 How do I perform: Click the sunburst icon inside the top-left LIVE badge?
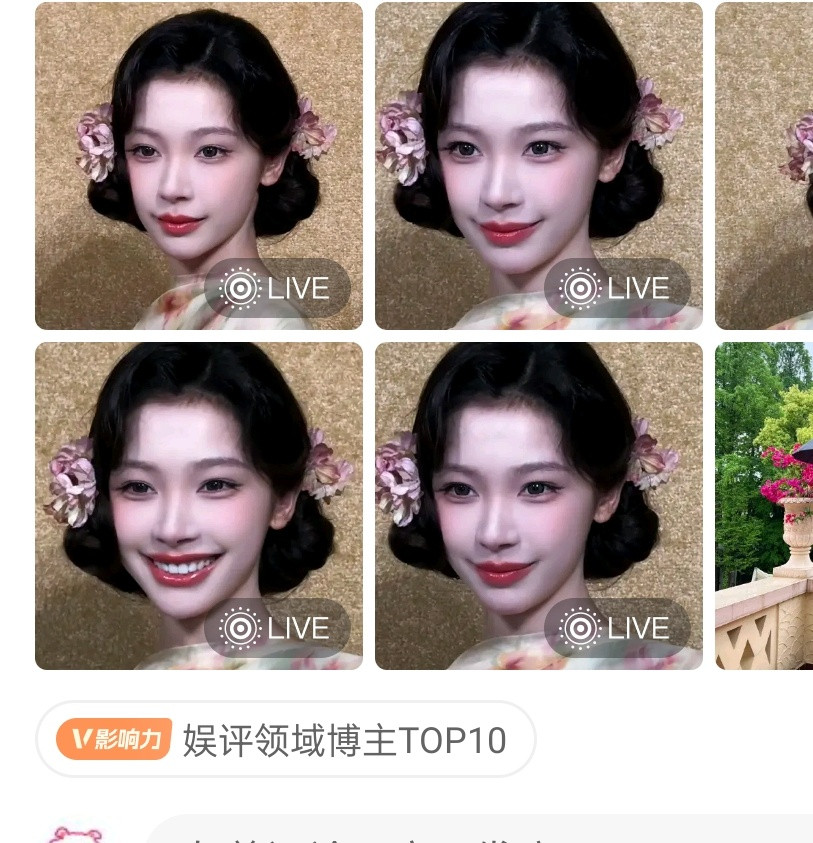(x=240, y=288)
